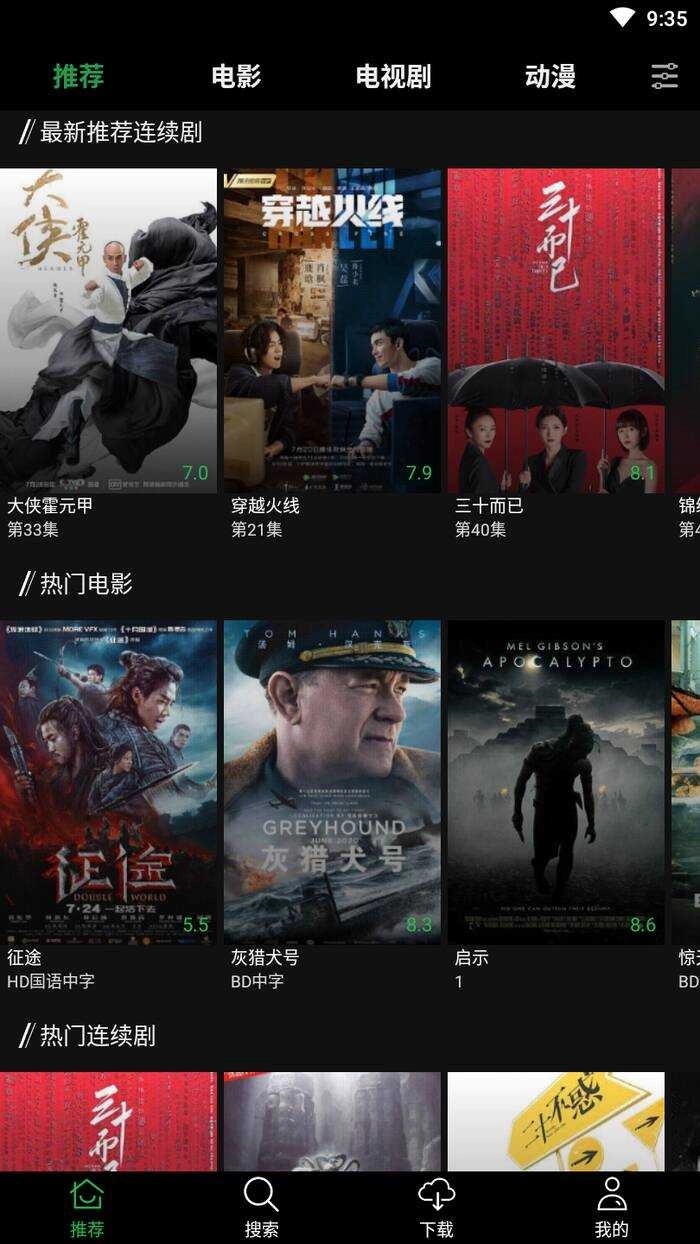This screenshot has width=700, height=1244.
Task: Switch to the 电影 tab
Action: click(236, 76)
